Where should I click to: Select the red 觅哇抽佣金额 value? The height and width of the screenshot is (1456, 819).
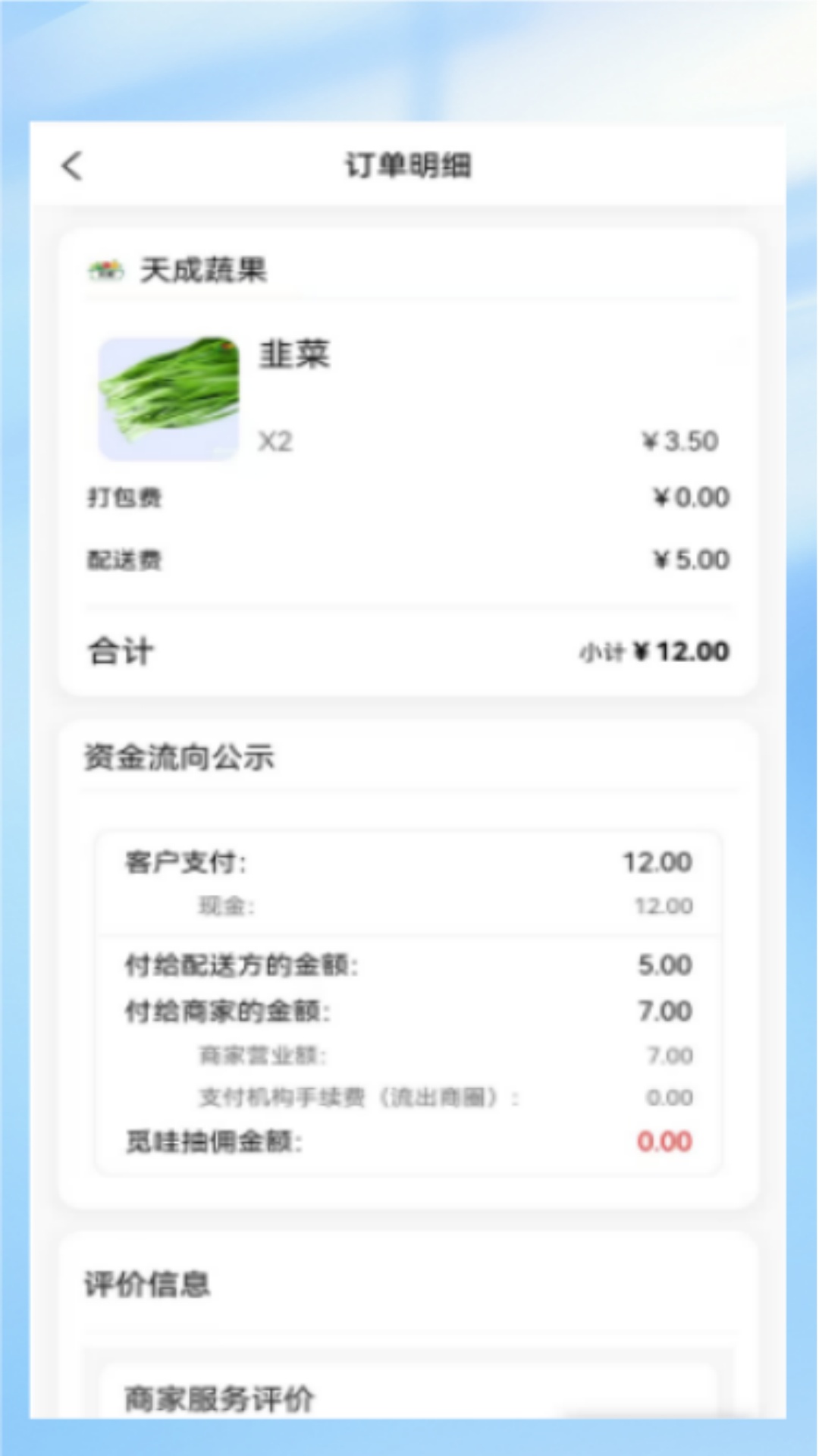665,1142
